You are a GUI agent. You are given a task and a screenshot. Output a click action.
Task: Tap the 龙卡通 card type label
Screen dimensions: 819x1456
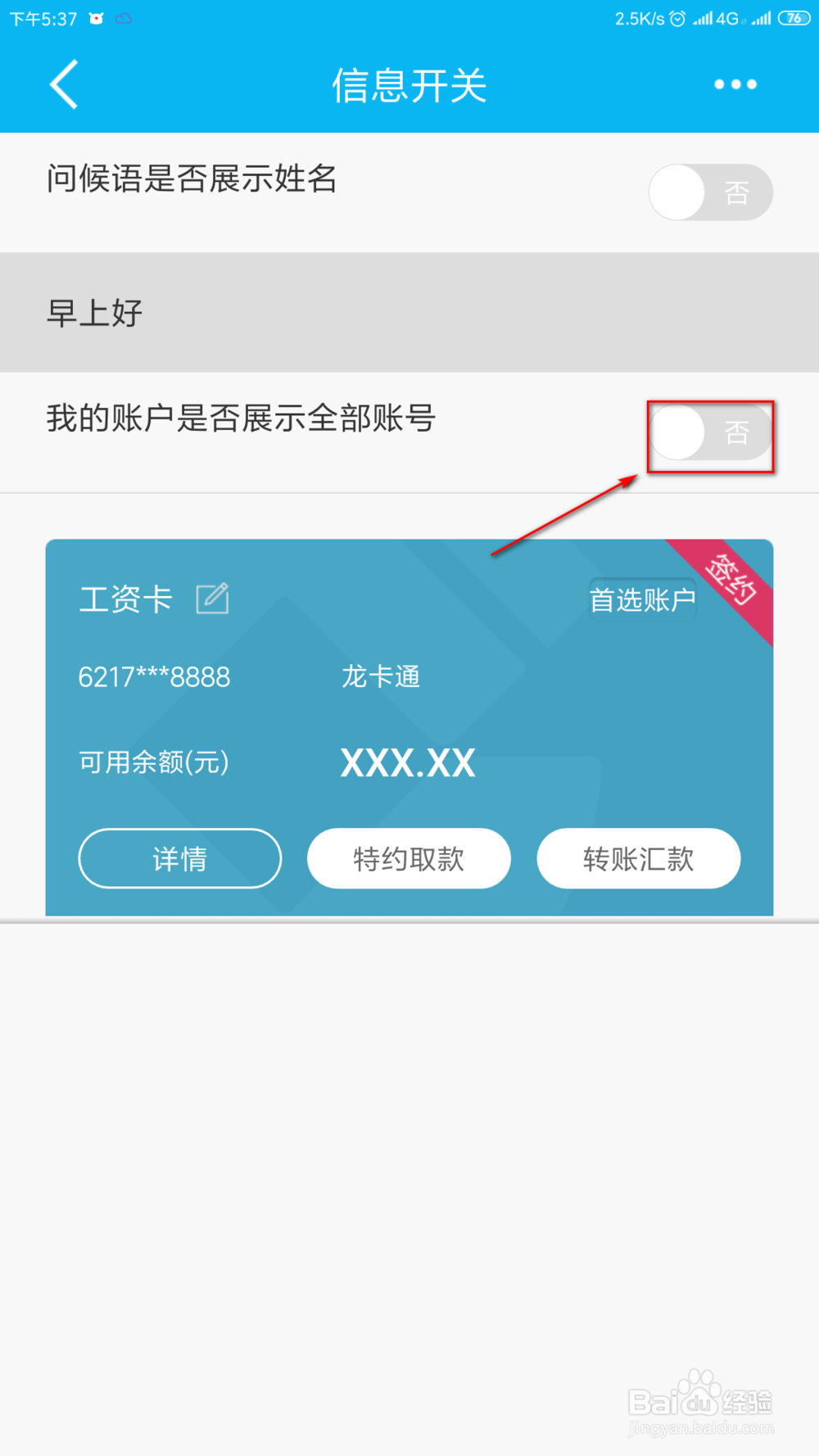coord(382,676)
